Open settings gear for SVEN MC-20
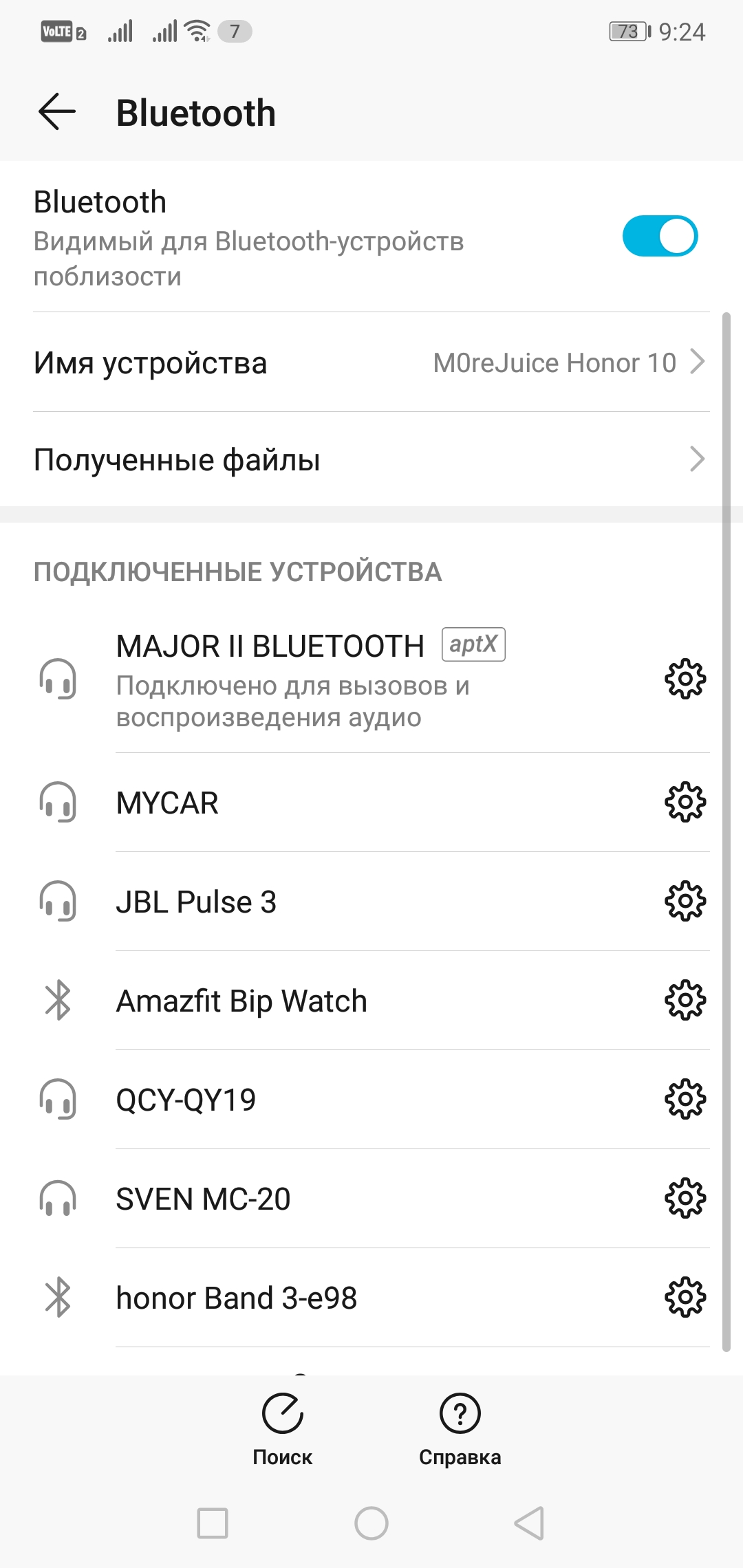This screenshot has width=743, height=1568. 685,1198
